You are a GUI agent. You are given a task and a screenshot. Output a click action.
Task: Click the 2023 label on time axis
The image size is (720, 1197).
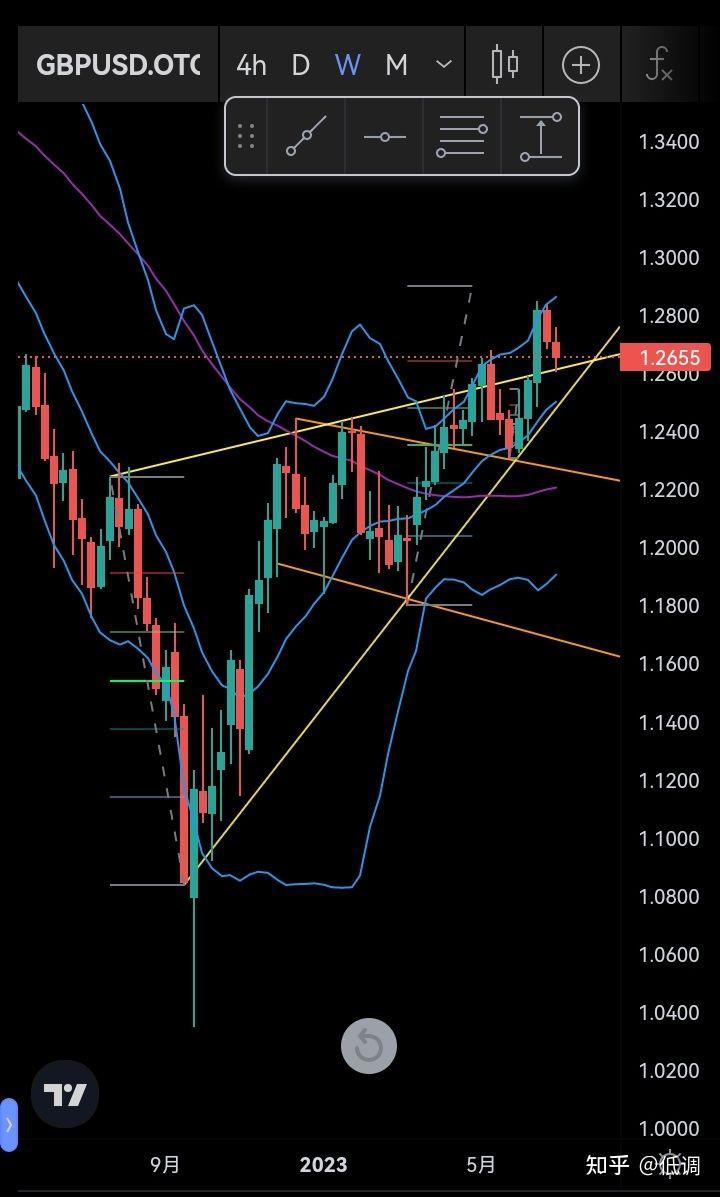[322, 1165]
